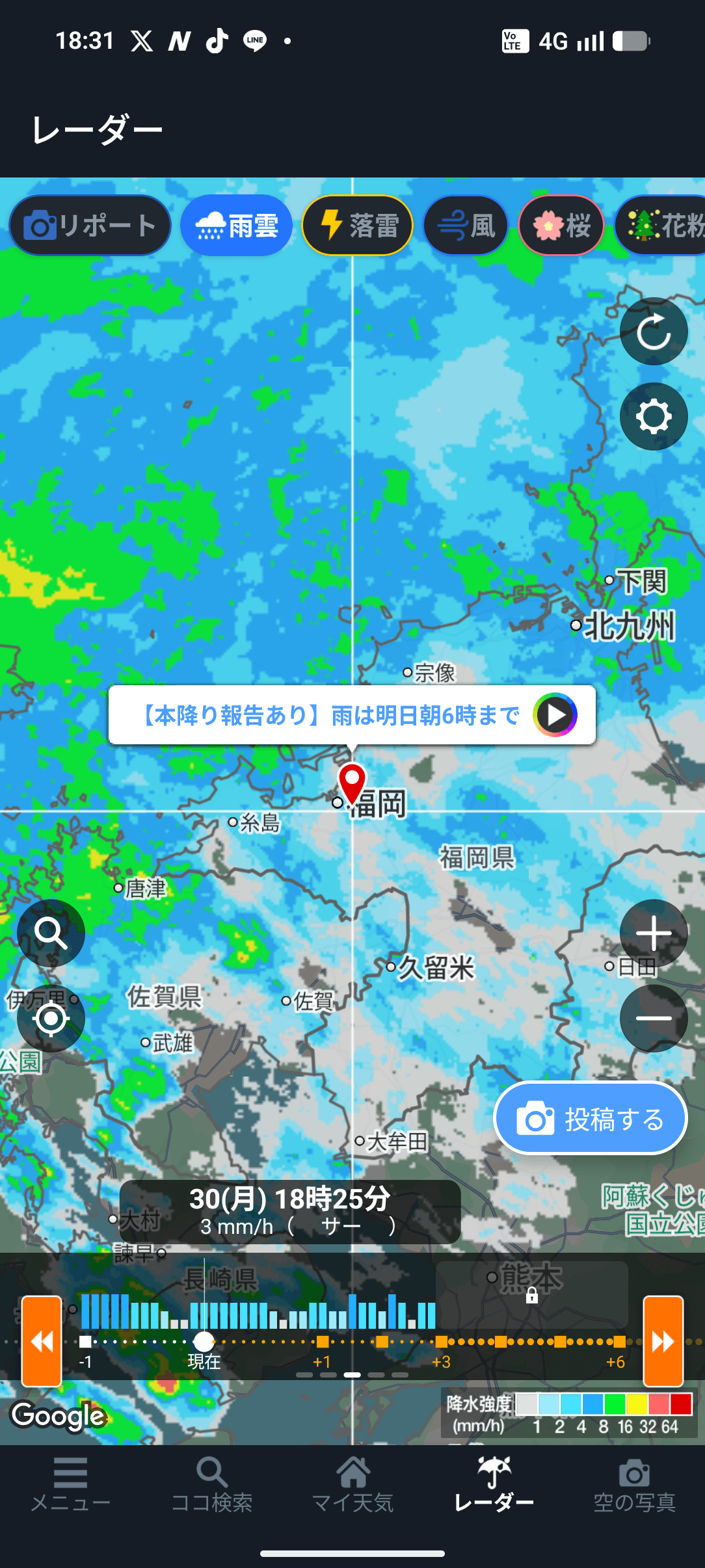
Task: Open the メニュー tab
Action: coord(70,1485)
